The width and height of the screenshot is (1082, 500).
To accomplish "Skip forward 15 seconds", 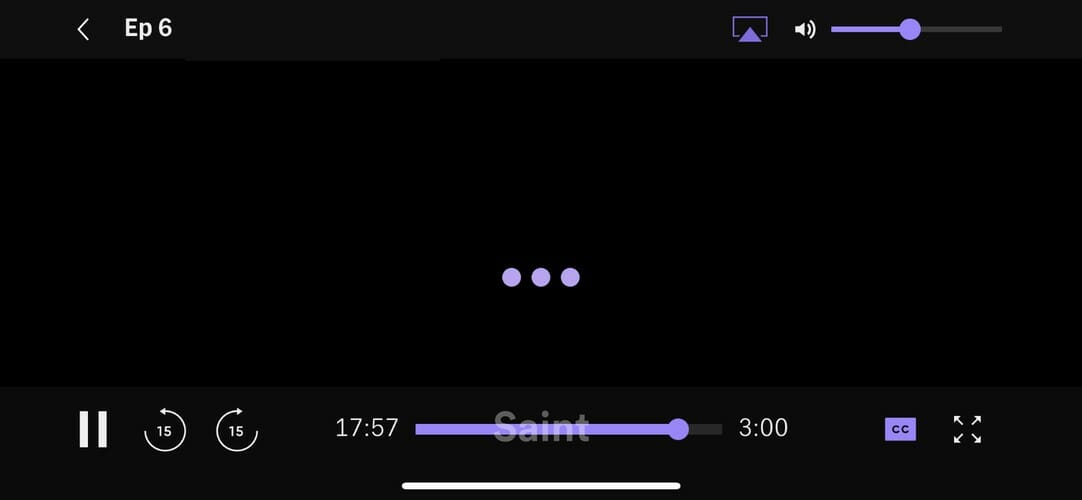I will (237, 429).
